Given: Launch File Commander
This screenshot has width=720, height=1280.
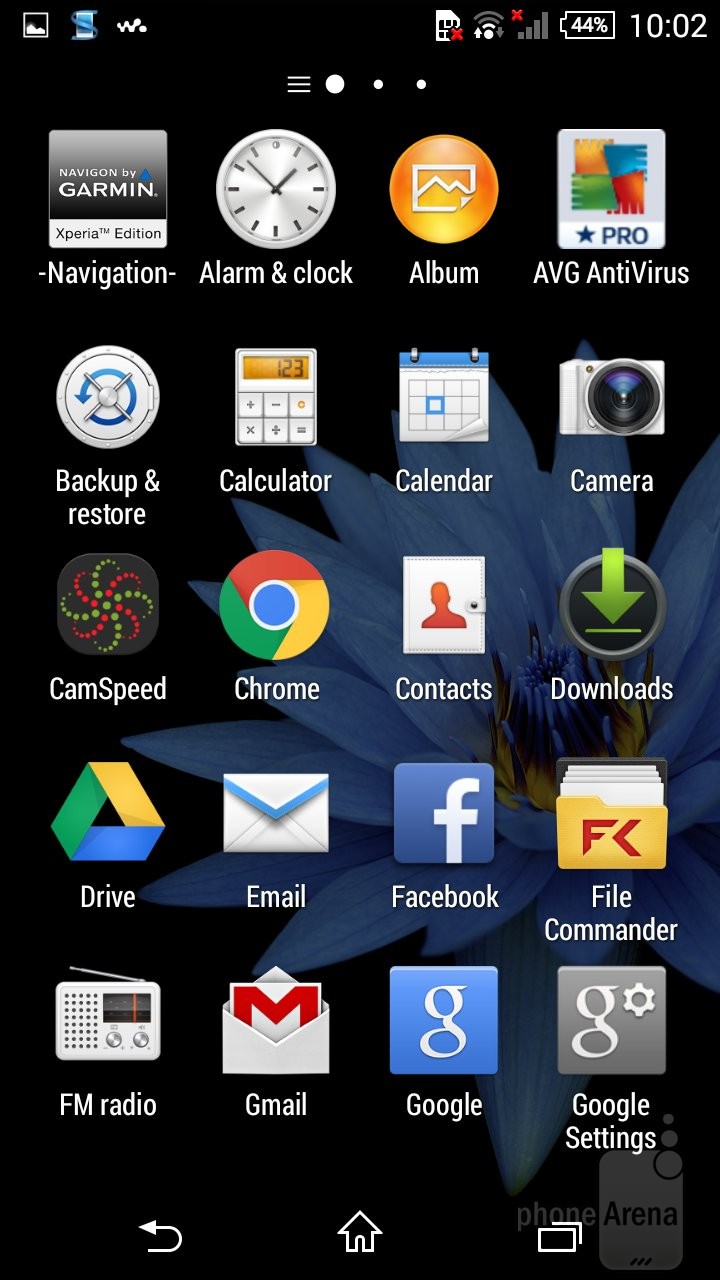Looking at the screenshot, I should click(611, 813).
